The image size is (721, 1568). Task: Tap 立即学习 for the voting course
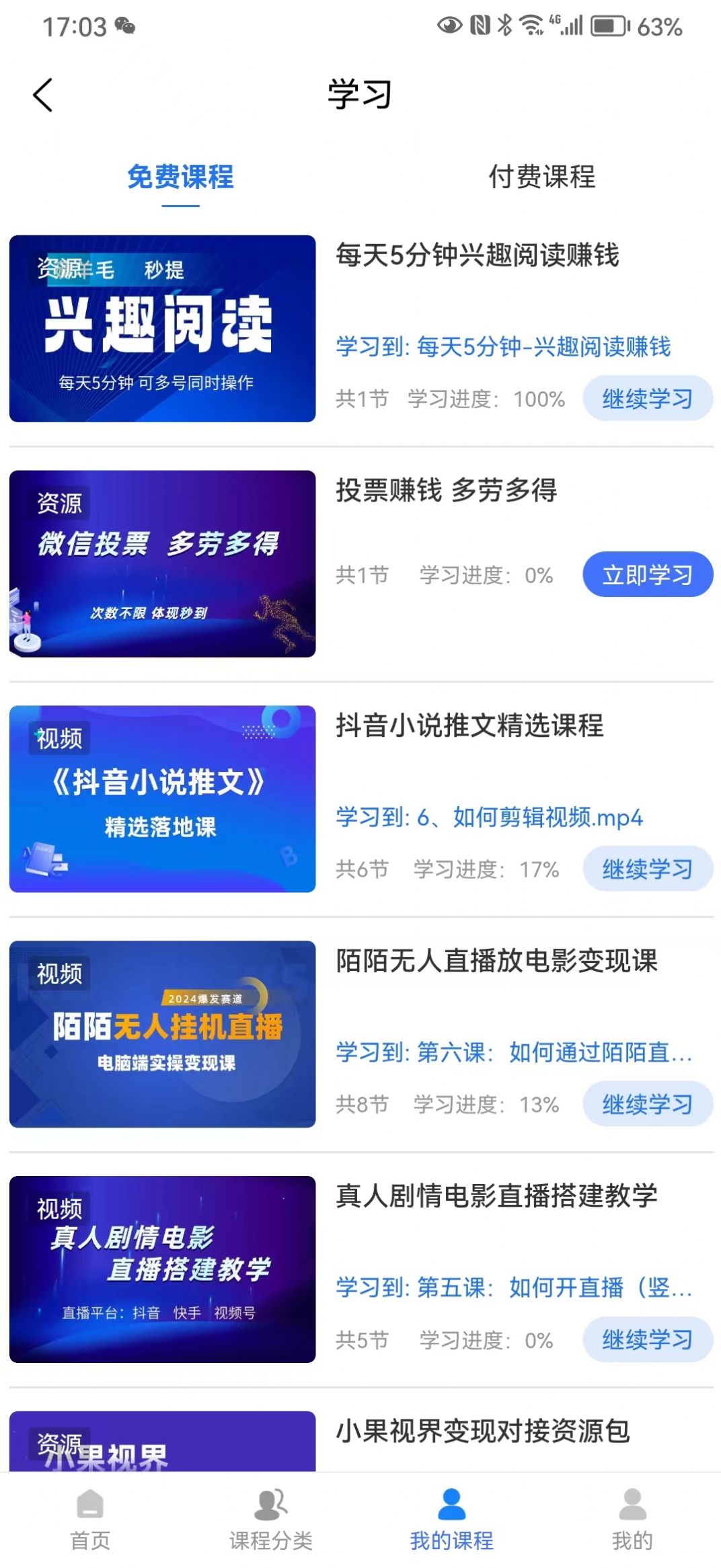click(x=648, y=574)
